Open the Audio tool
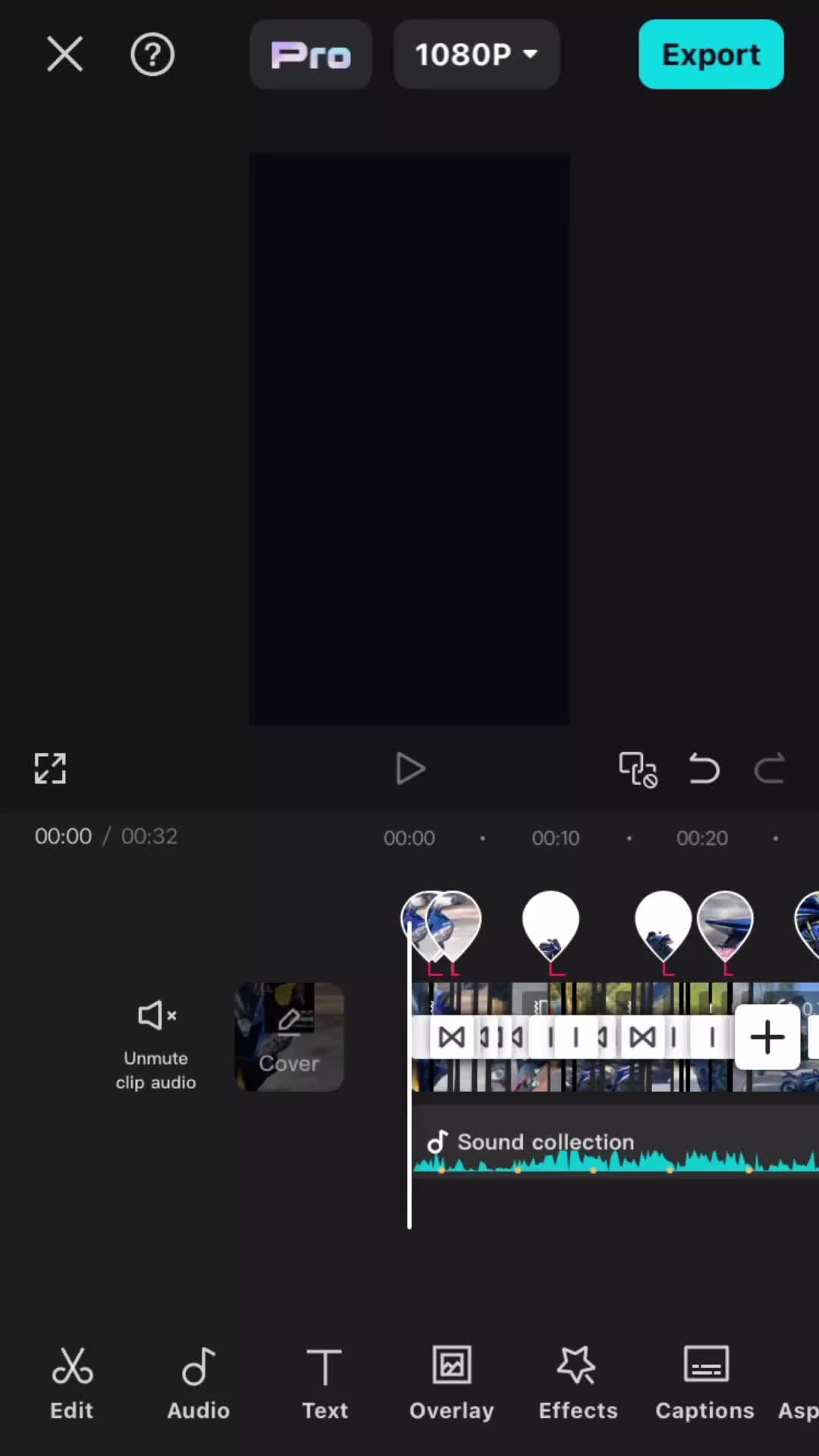819x1456 pixels. pos(199,1383)
